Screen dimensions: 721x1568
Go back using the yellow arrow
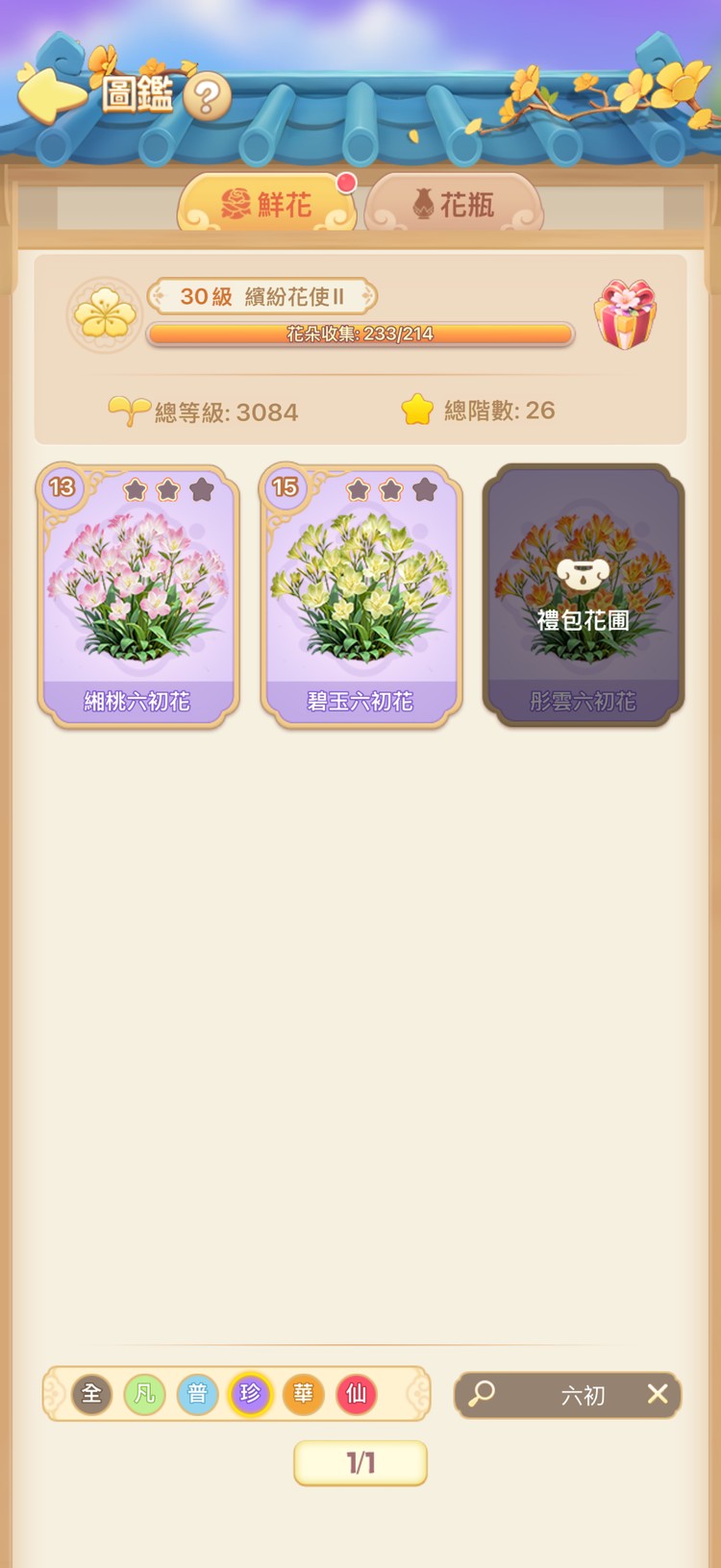(x=50, y=94)
